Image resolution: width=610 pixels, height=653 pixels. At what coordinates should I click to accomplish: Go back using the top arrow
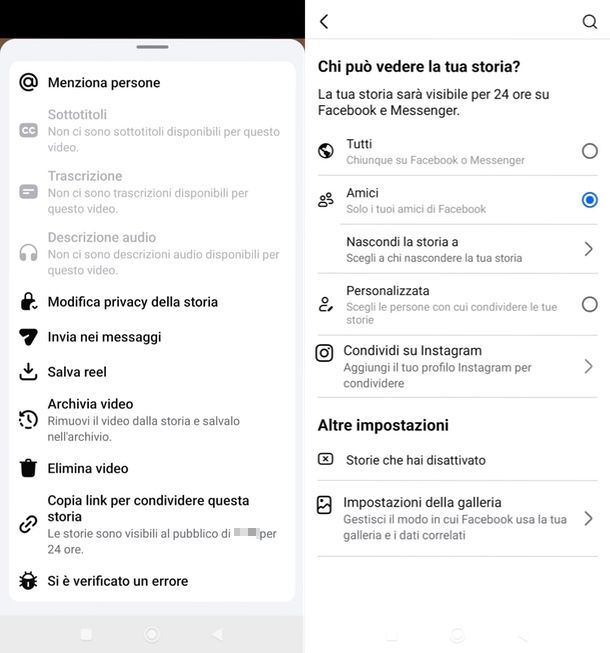tap(324, 21)
